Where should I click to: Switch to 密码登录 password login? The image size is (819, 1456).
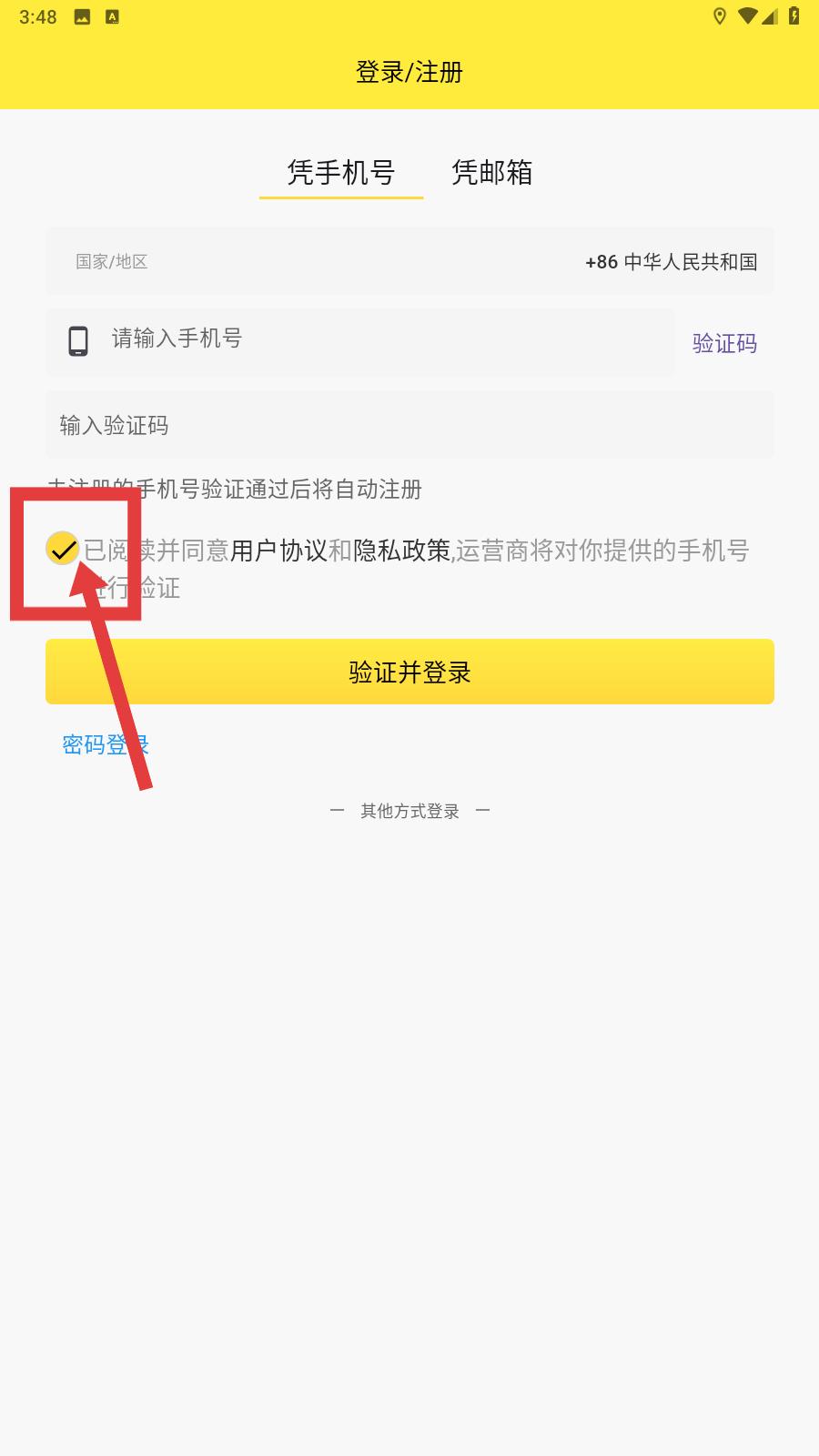click(106, 745)
